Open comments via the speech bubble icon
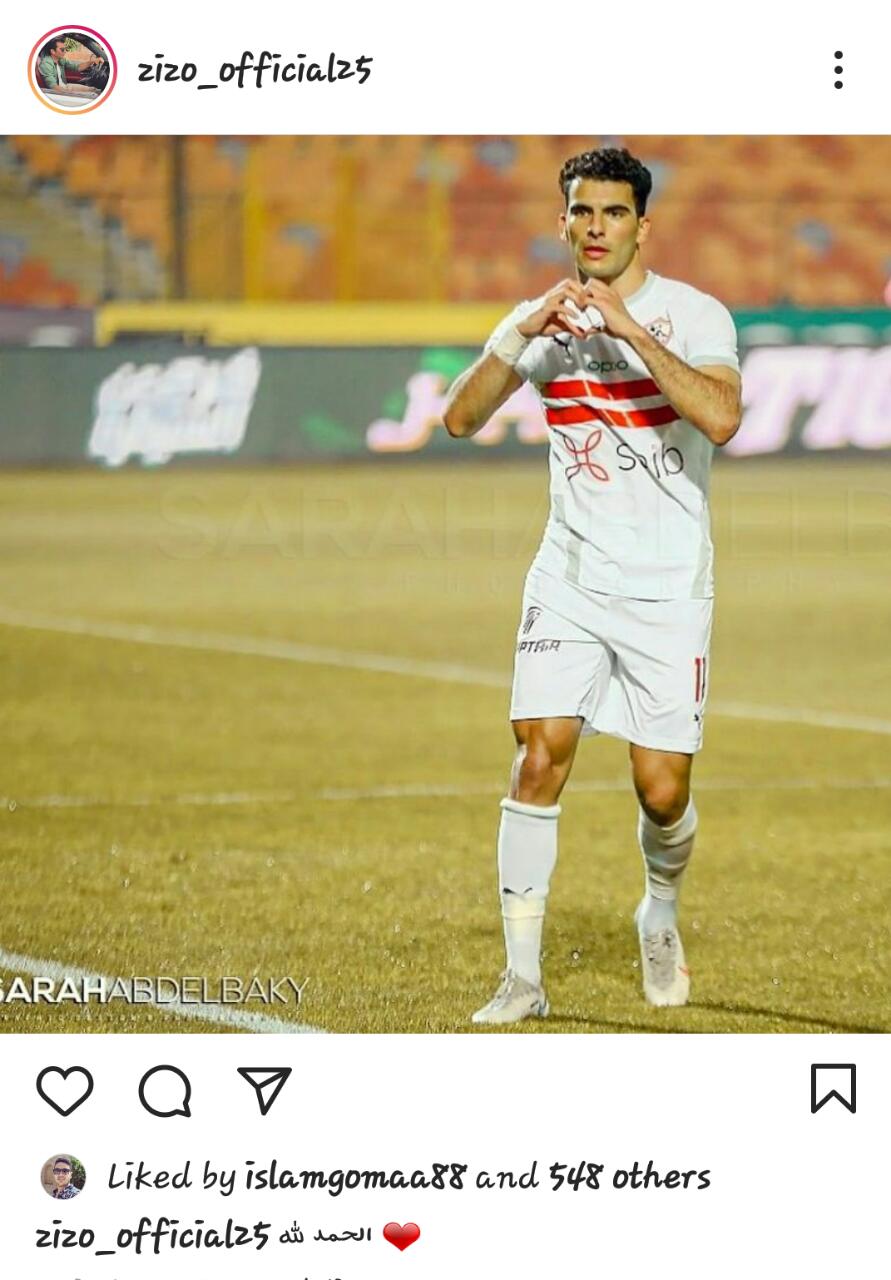The height and width of the screenshot is (1280, 891). (x=165, y=1090)
